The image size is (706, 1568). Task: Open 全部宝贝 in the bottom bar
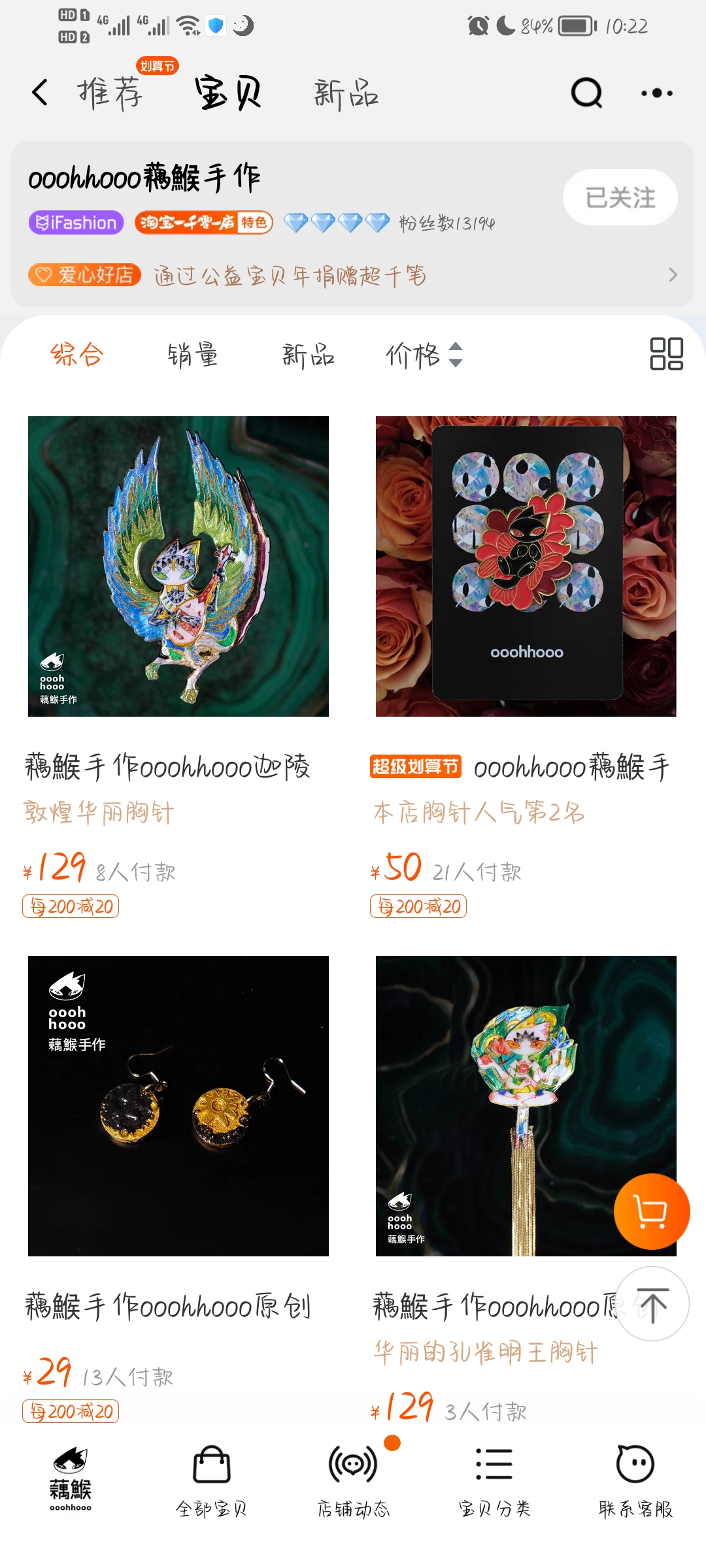(211, 1480)
